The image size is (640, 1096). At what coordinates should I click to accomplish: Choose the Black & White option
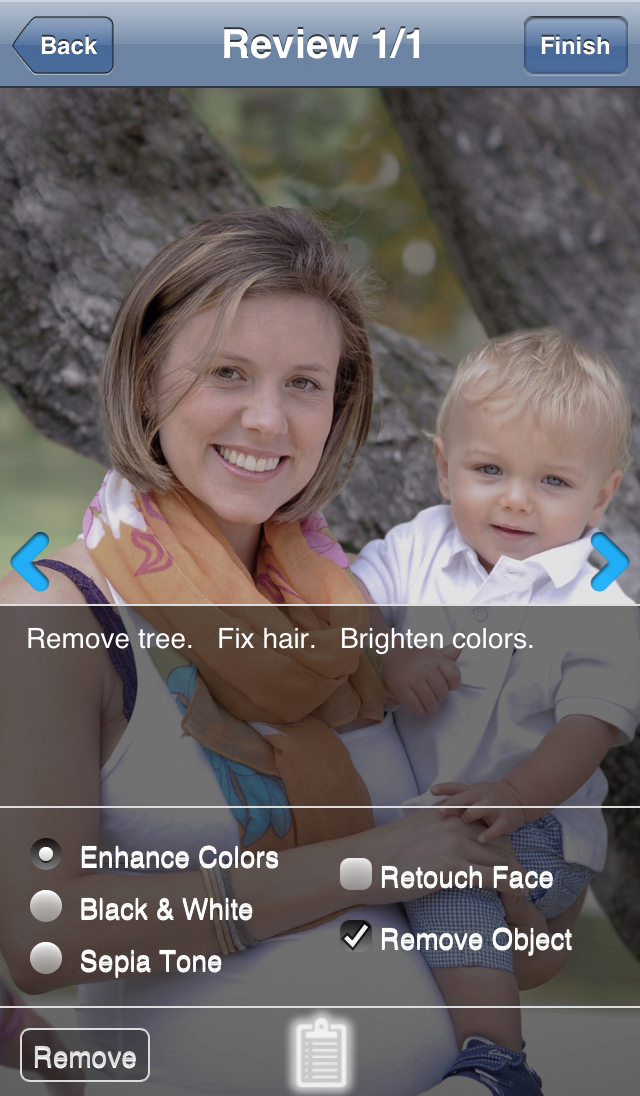46,908
